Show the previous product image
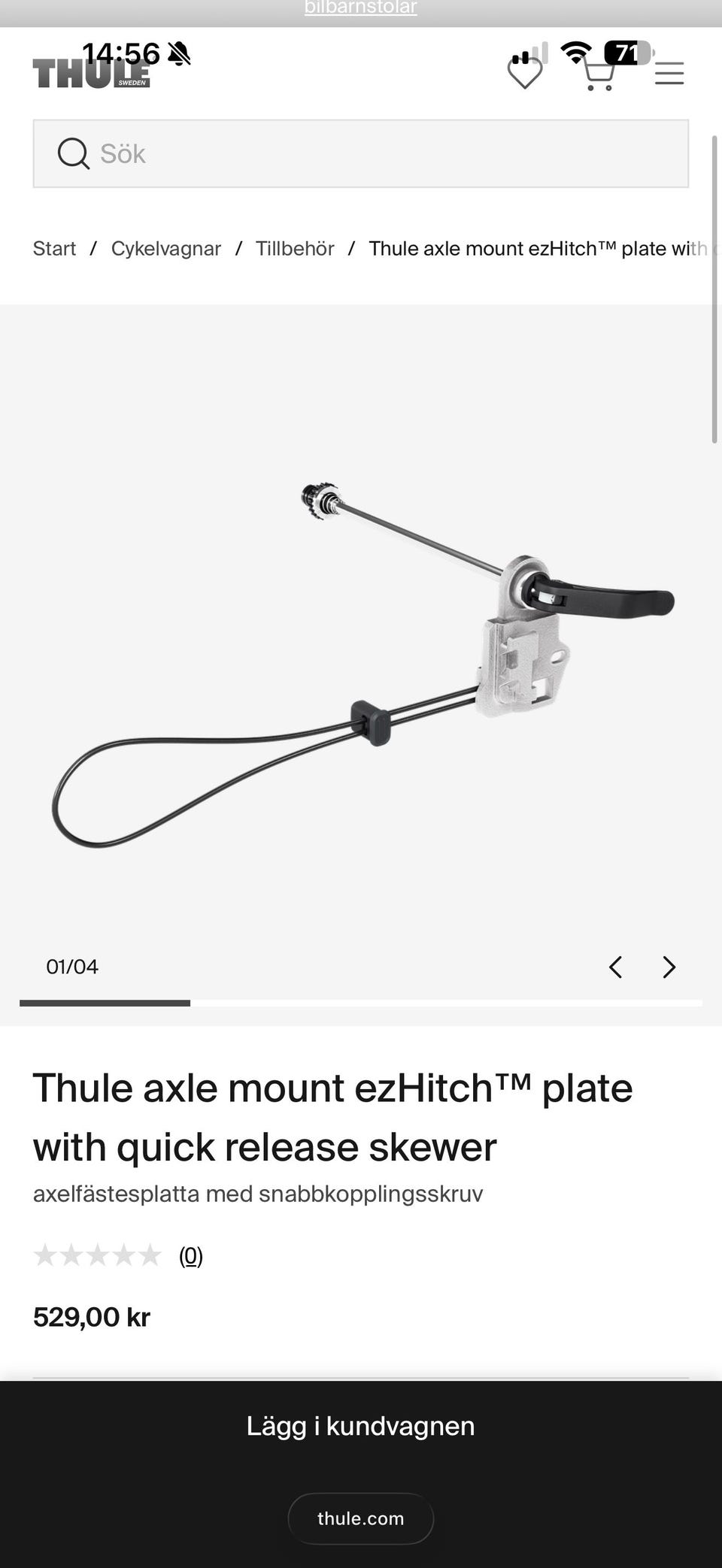Screen dimensions: 722x1568 (x=615, y=967)
